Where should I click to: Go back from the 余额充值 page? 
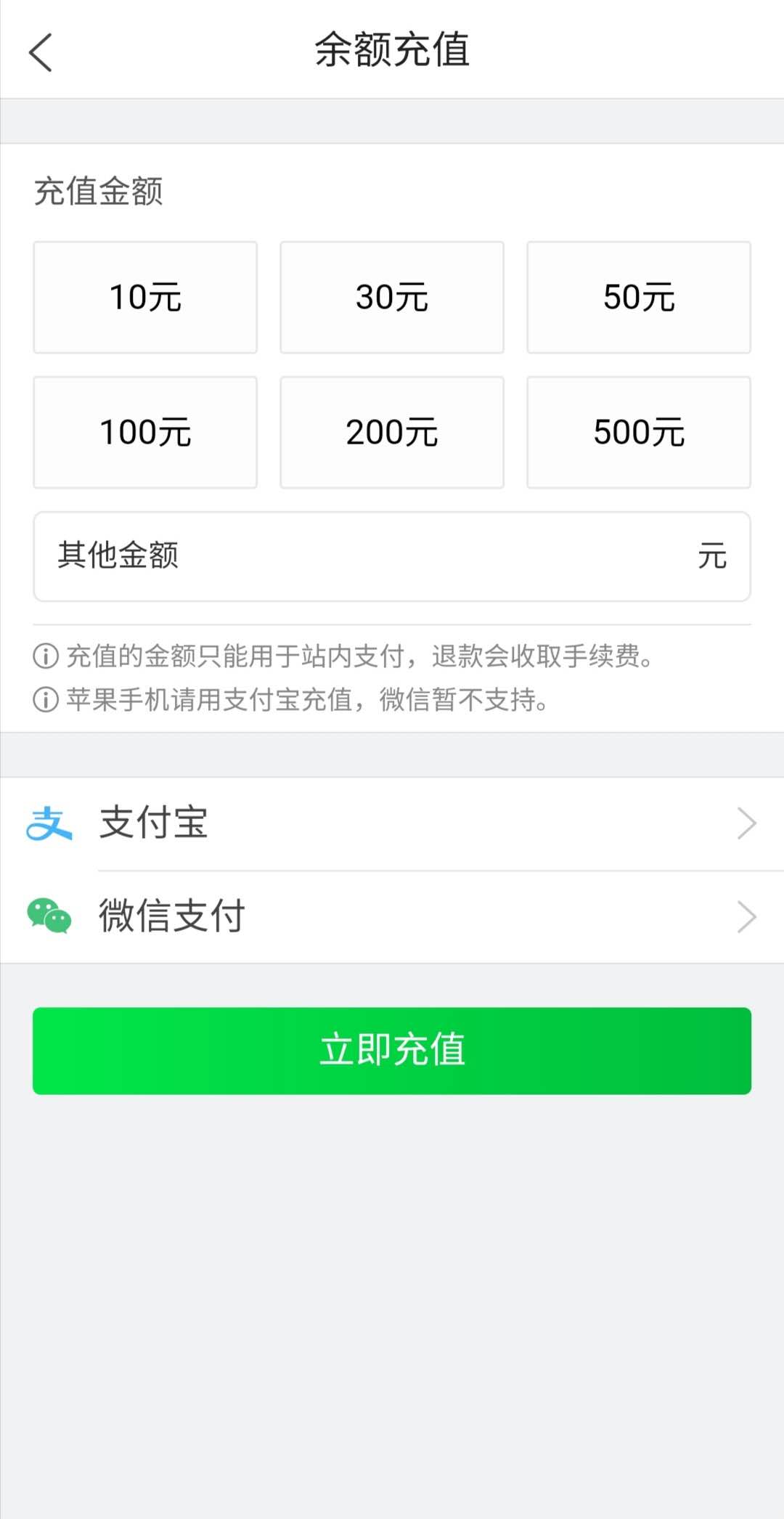[41, 52]
